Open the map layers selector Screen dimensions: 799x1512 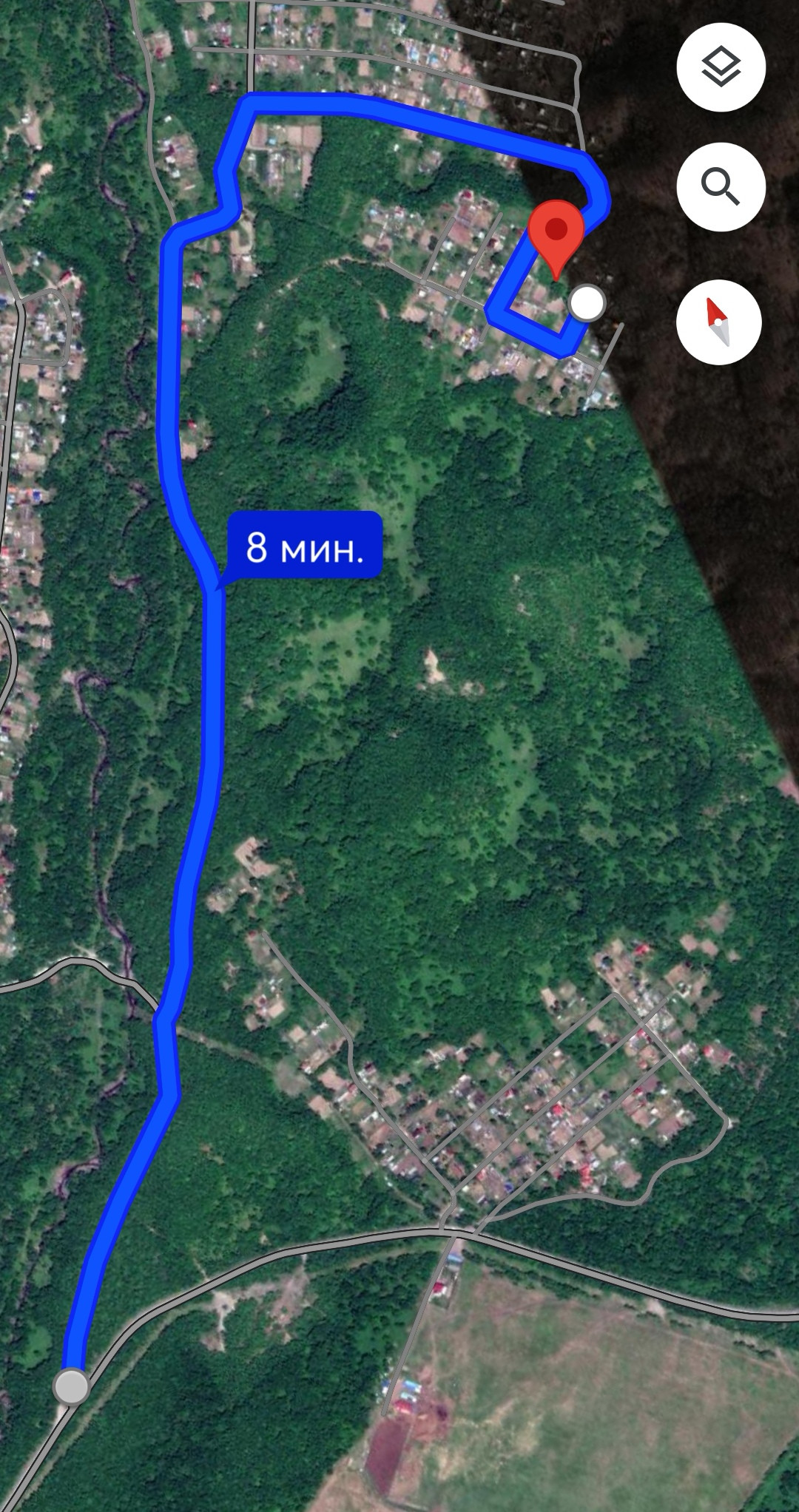(x=720, y=68)
